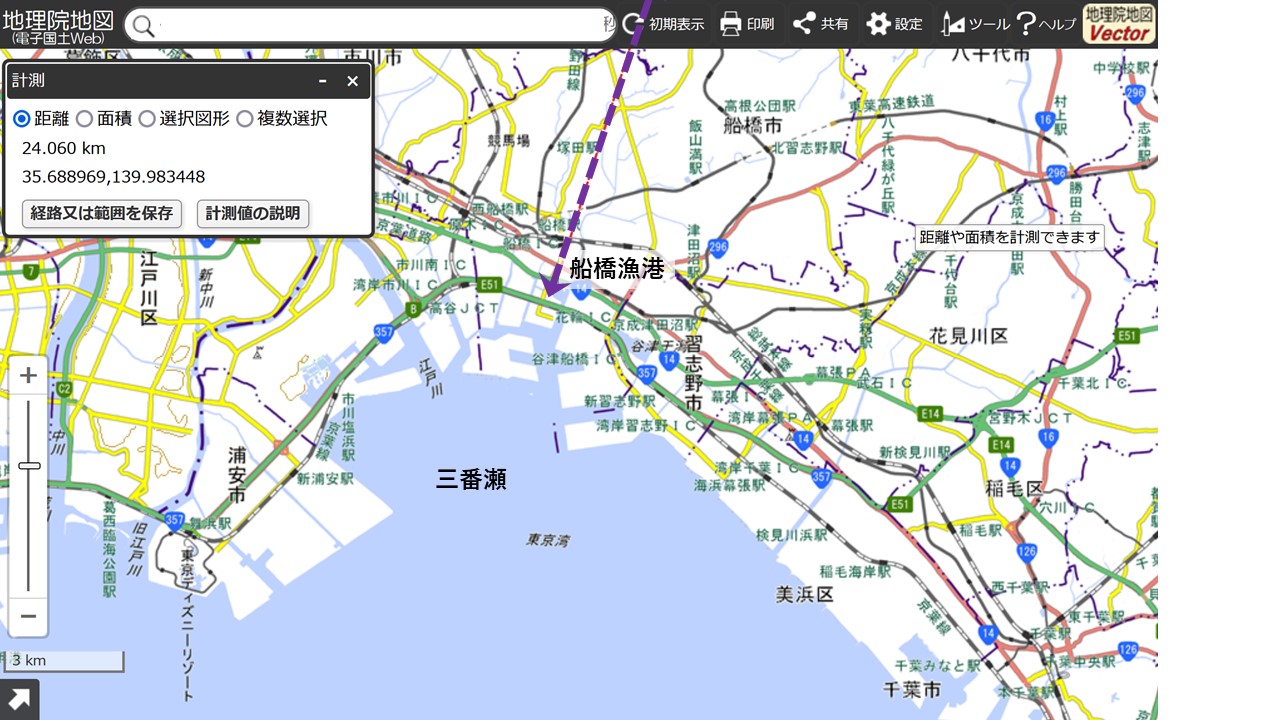Save the route with 経路又は範囲を保存
This screenshot has height=720, width=1280.
(x=102, y=213)
